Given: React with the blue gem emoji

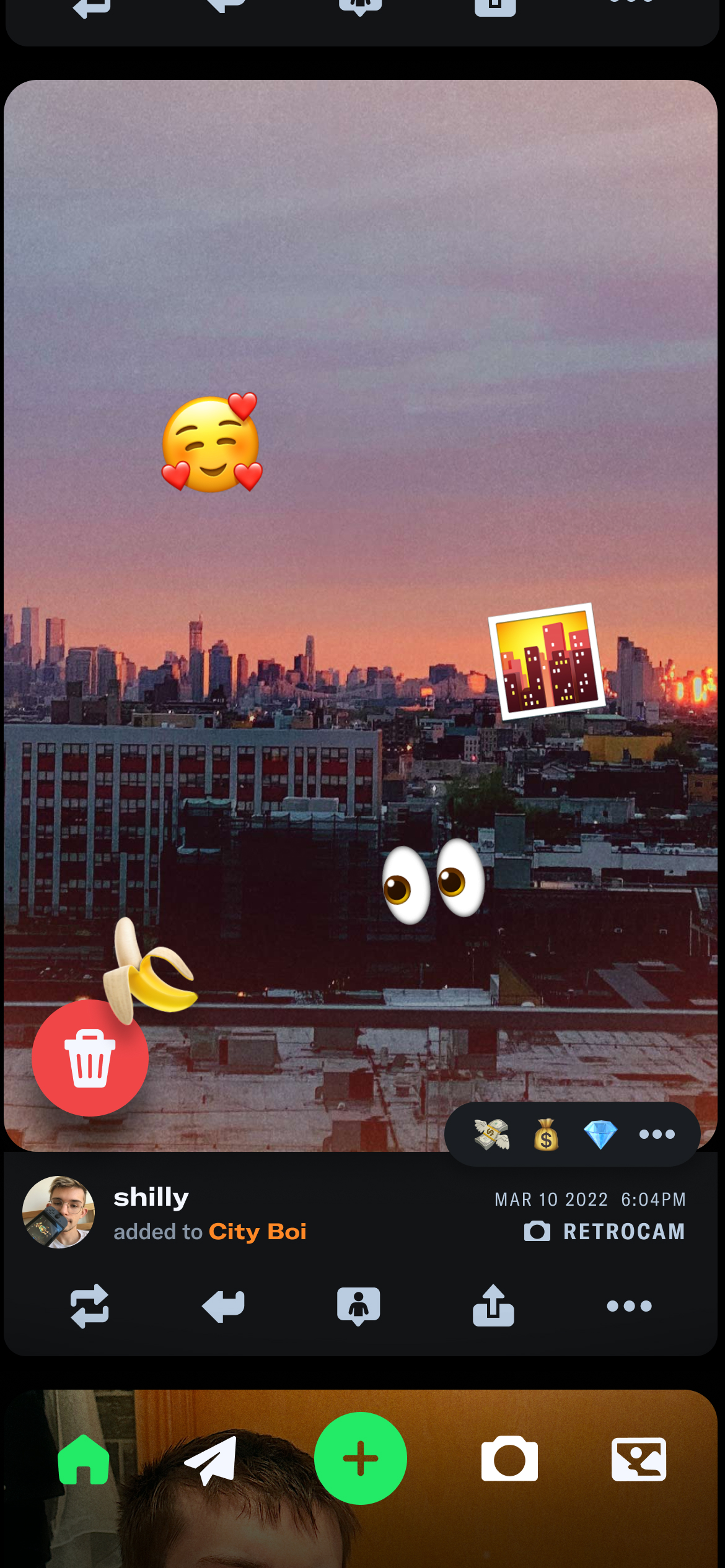Looking at the screenshot, I should pyautogui.click(x=600, y=1135).
